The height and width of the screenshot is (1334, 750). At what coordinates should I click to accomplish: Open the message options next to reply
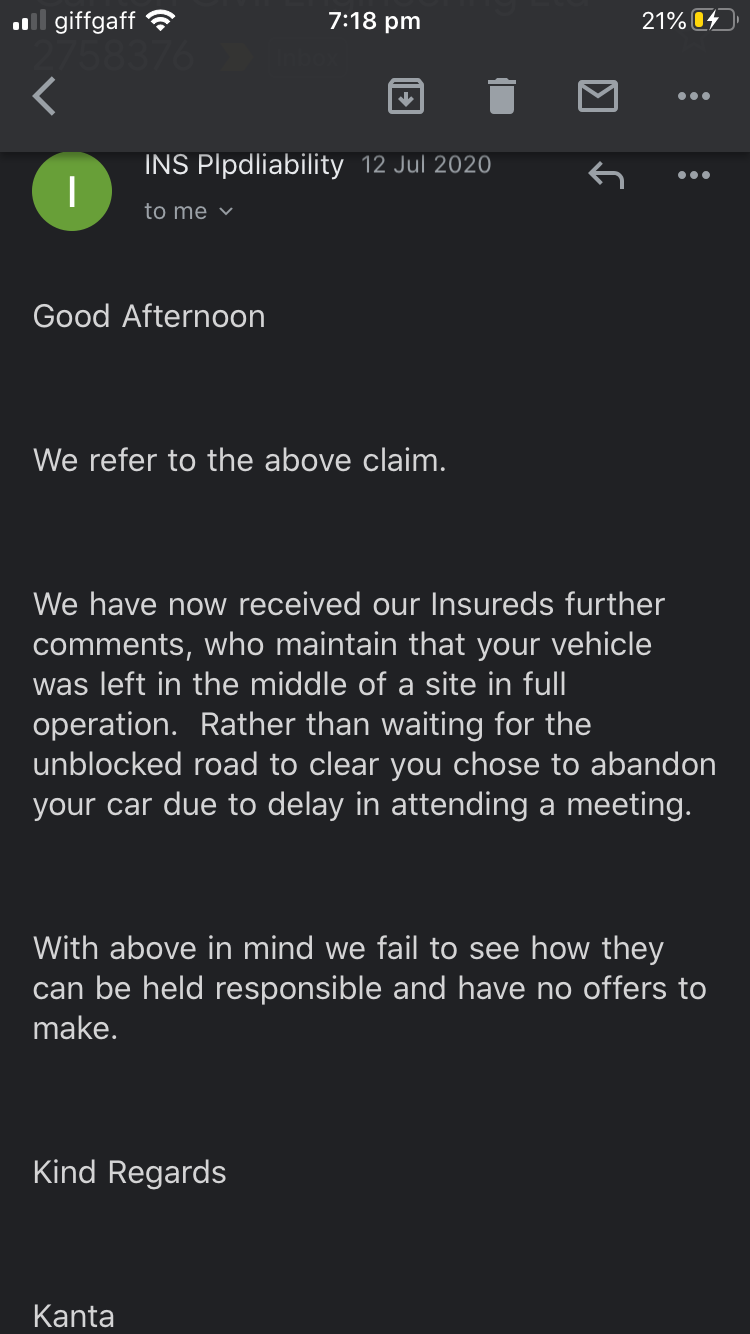click(693, 175)
